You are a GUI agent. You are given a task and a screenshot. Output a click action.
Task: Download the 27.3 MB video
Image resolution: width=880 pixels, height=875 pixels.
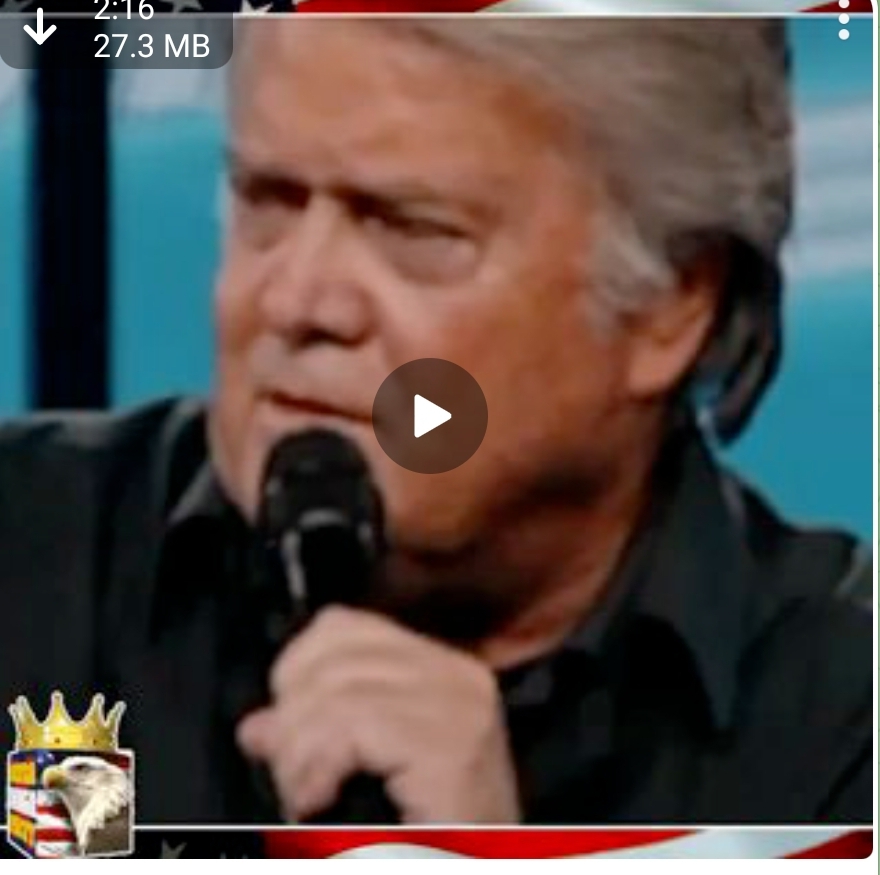(40, 27)
